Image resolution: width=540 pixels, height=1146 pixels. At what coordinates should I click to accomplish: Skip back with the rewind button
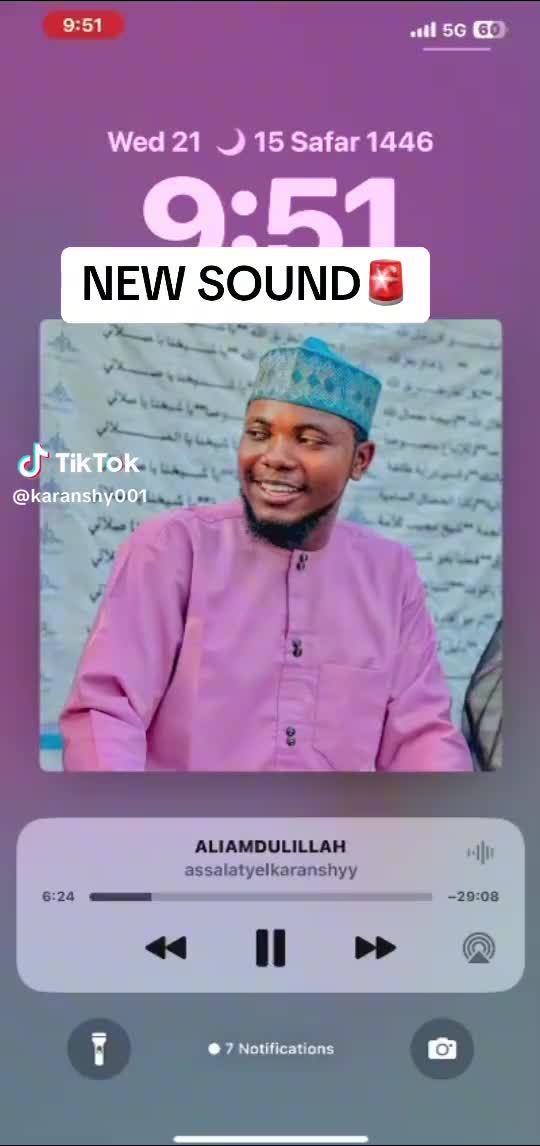point(166,948)
